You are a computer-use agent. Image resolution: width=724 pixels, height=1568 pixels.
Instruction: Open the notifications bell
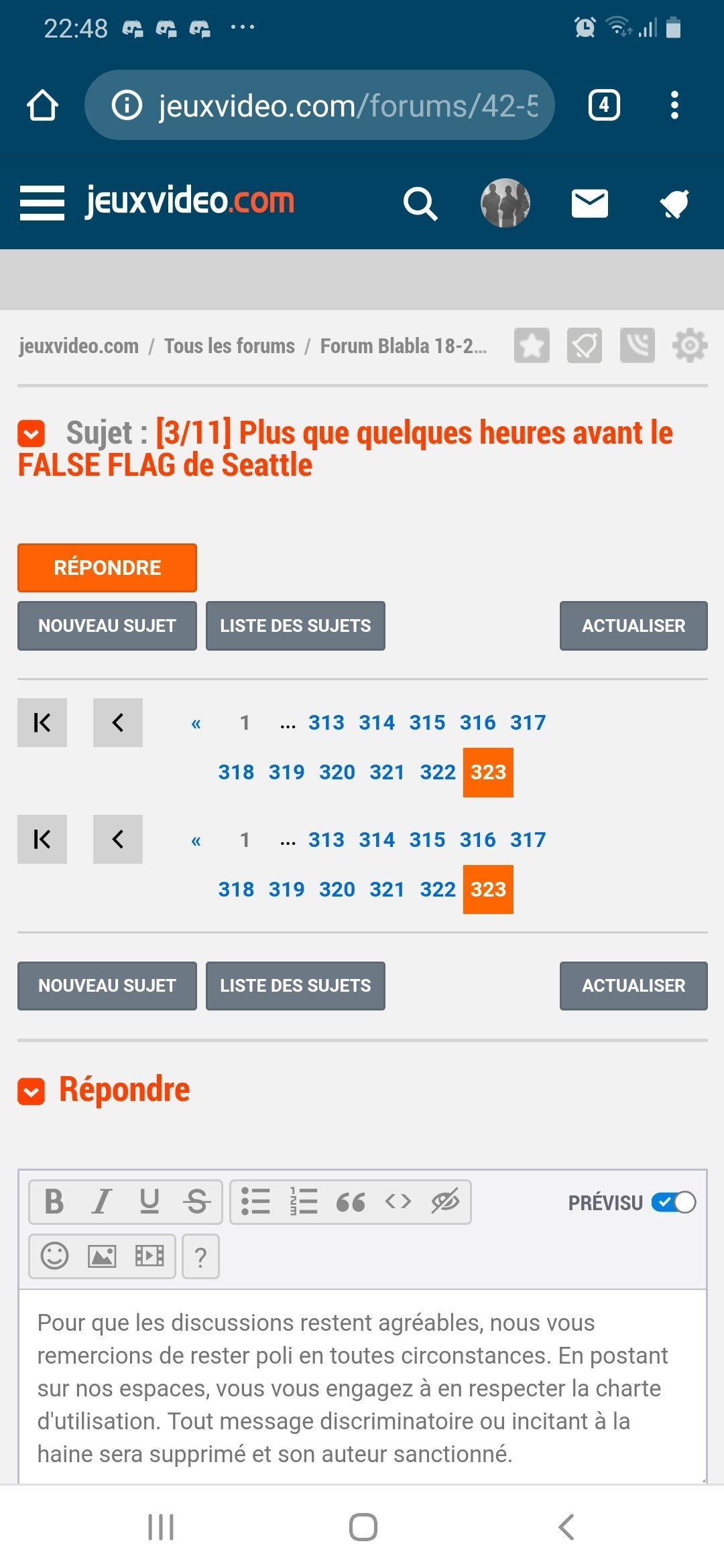point(674,203)
